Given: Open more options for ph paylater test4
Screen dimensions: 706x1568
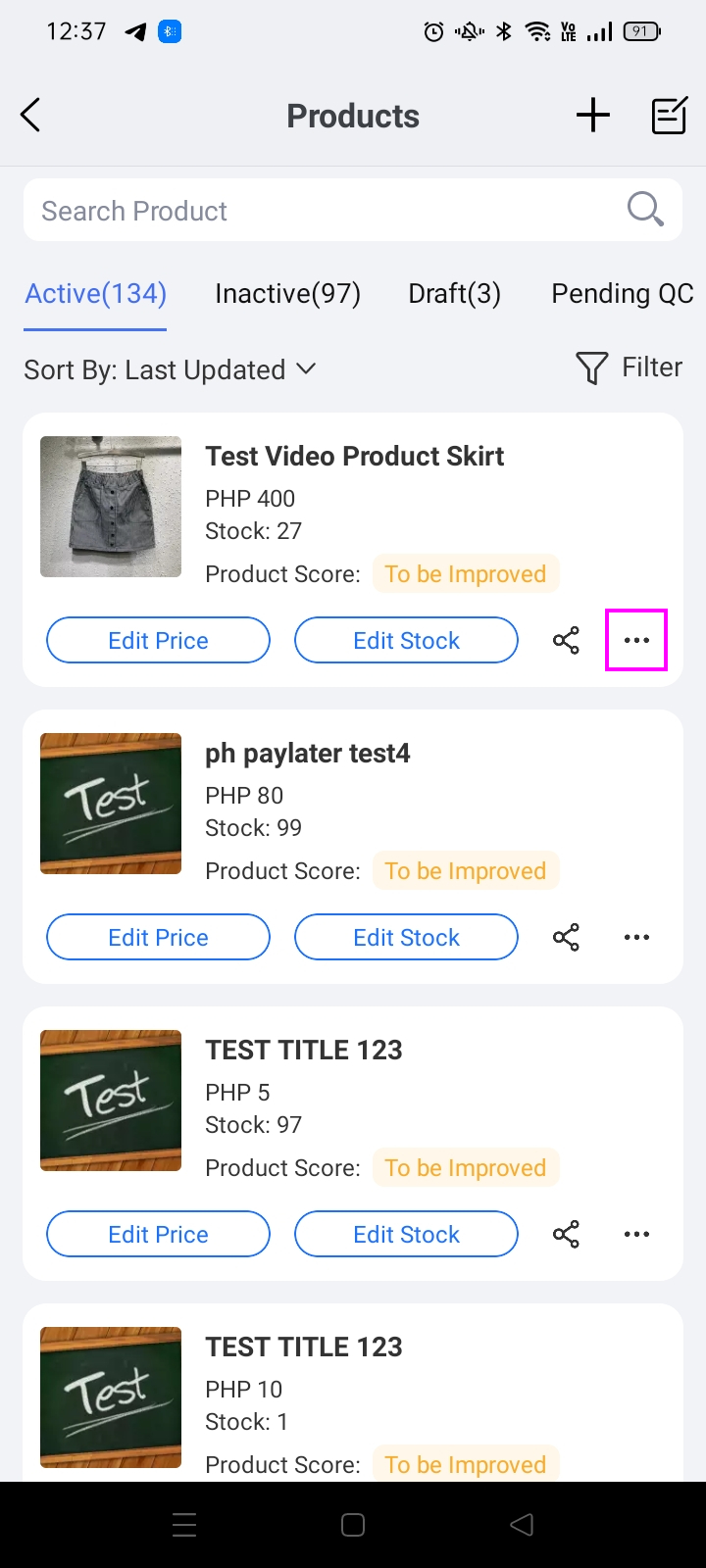Looking at the screenshot, I should click(x=636, y=937).
